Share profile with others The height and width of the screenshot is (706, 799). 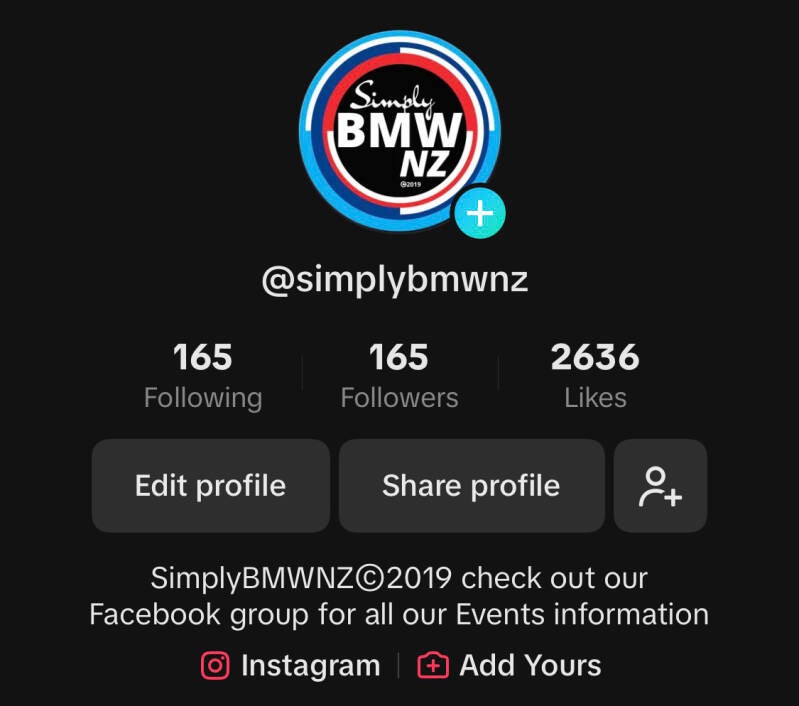tap(471, 486)
